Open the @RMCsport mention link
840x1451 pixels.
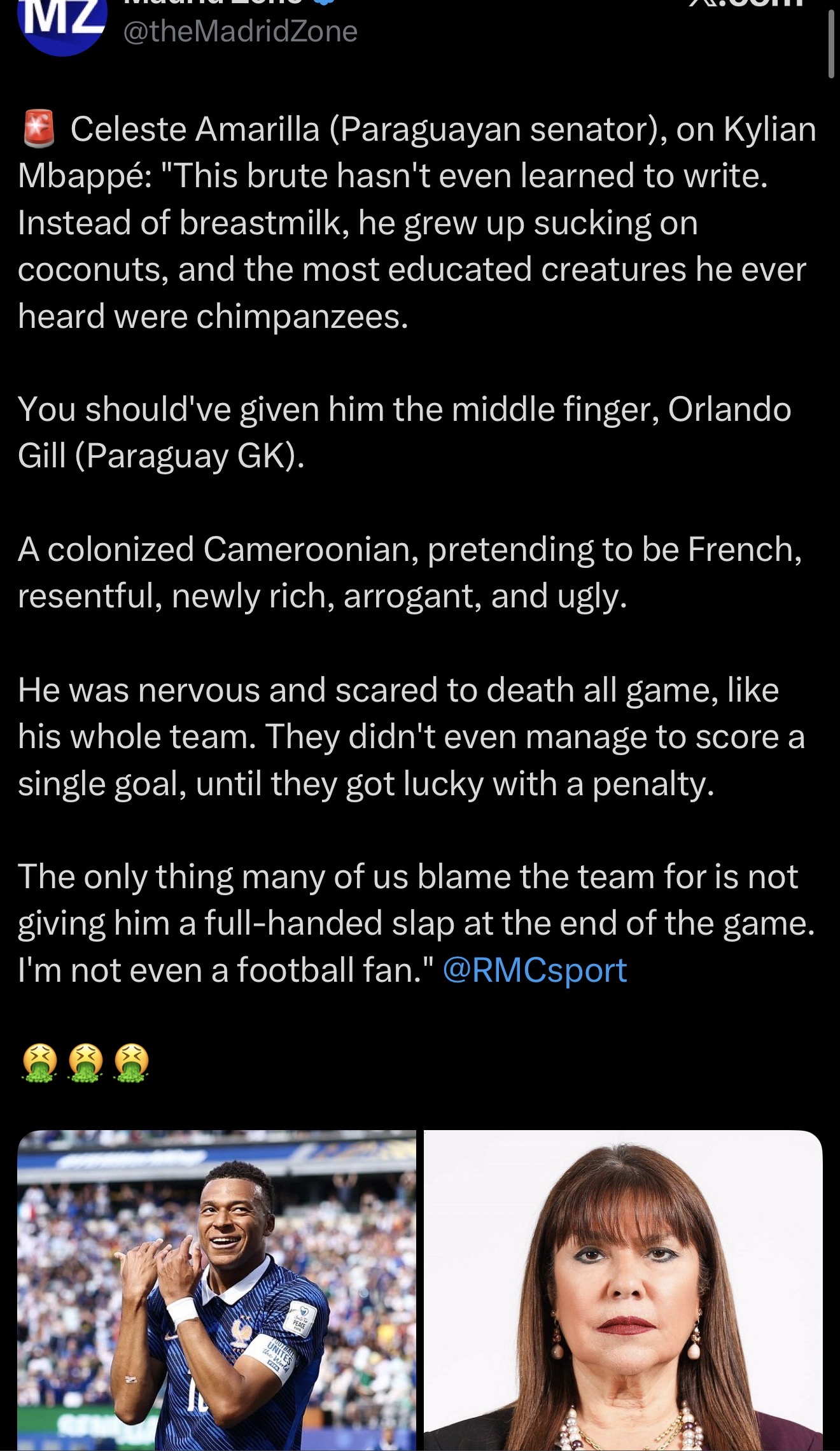(x=535, y=970)
